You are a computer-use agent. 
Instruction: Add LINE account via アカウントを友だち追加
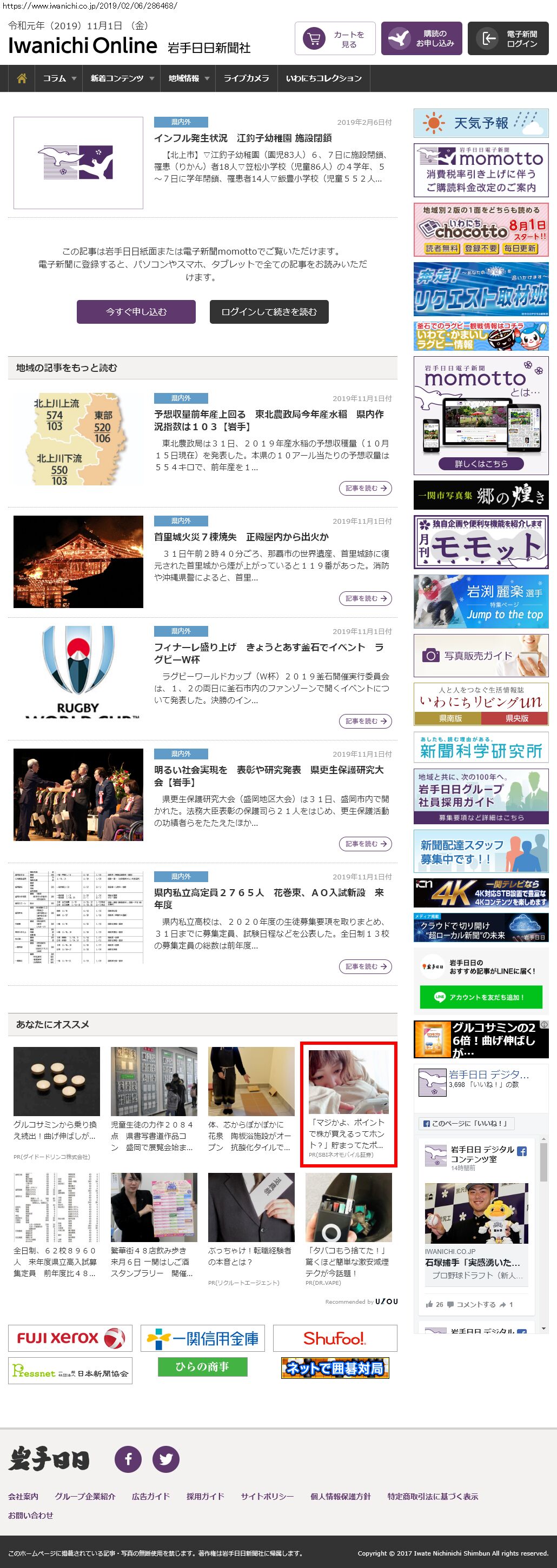tap(480, 997)
